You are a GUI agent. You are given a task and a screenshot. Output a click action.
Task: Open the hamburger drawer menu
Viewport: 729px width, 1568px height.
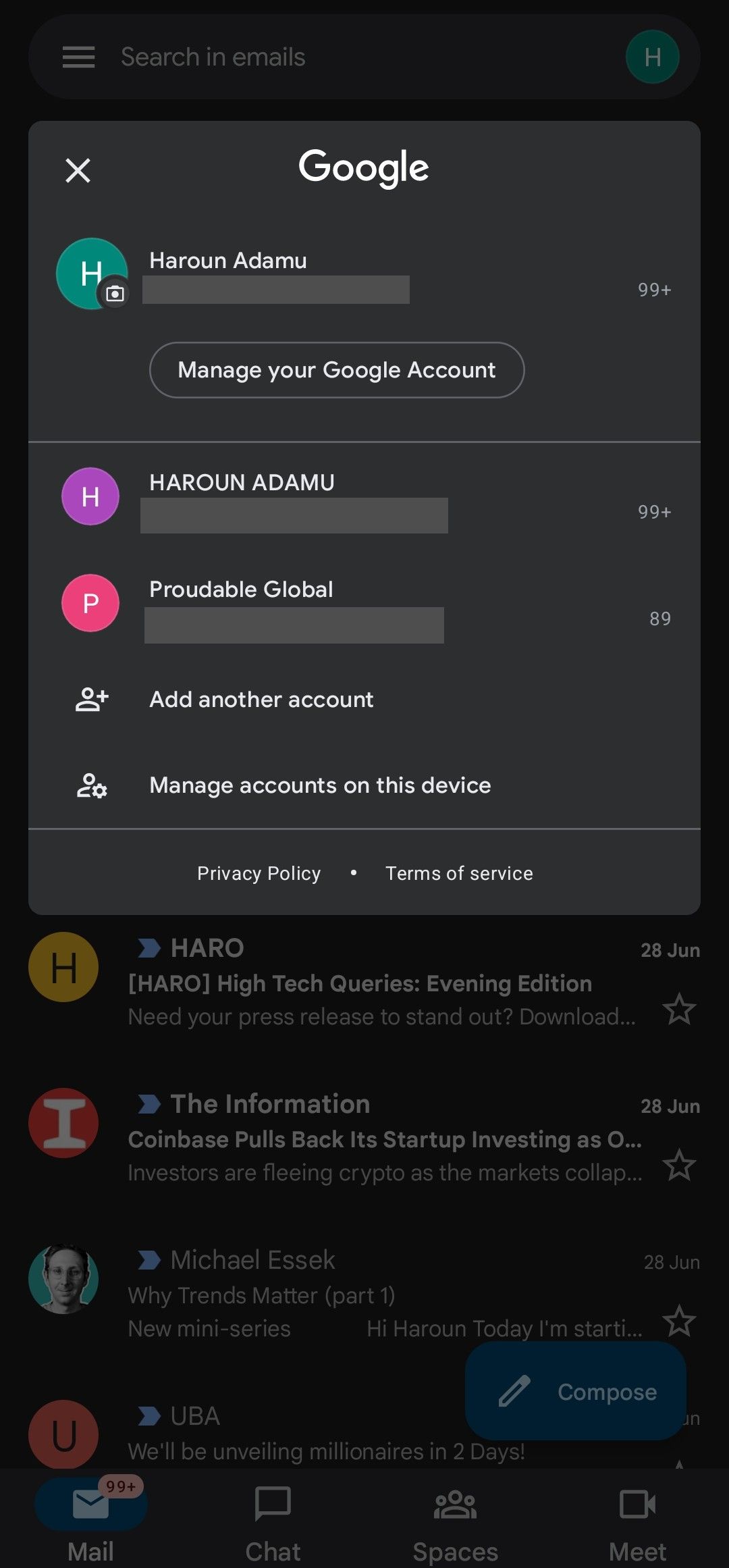[78, 57]
